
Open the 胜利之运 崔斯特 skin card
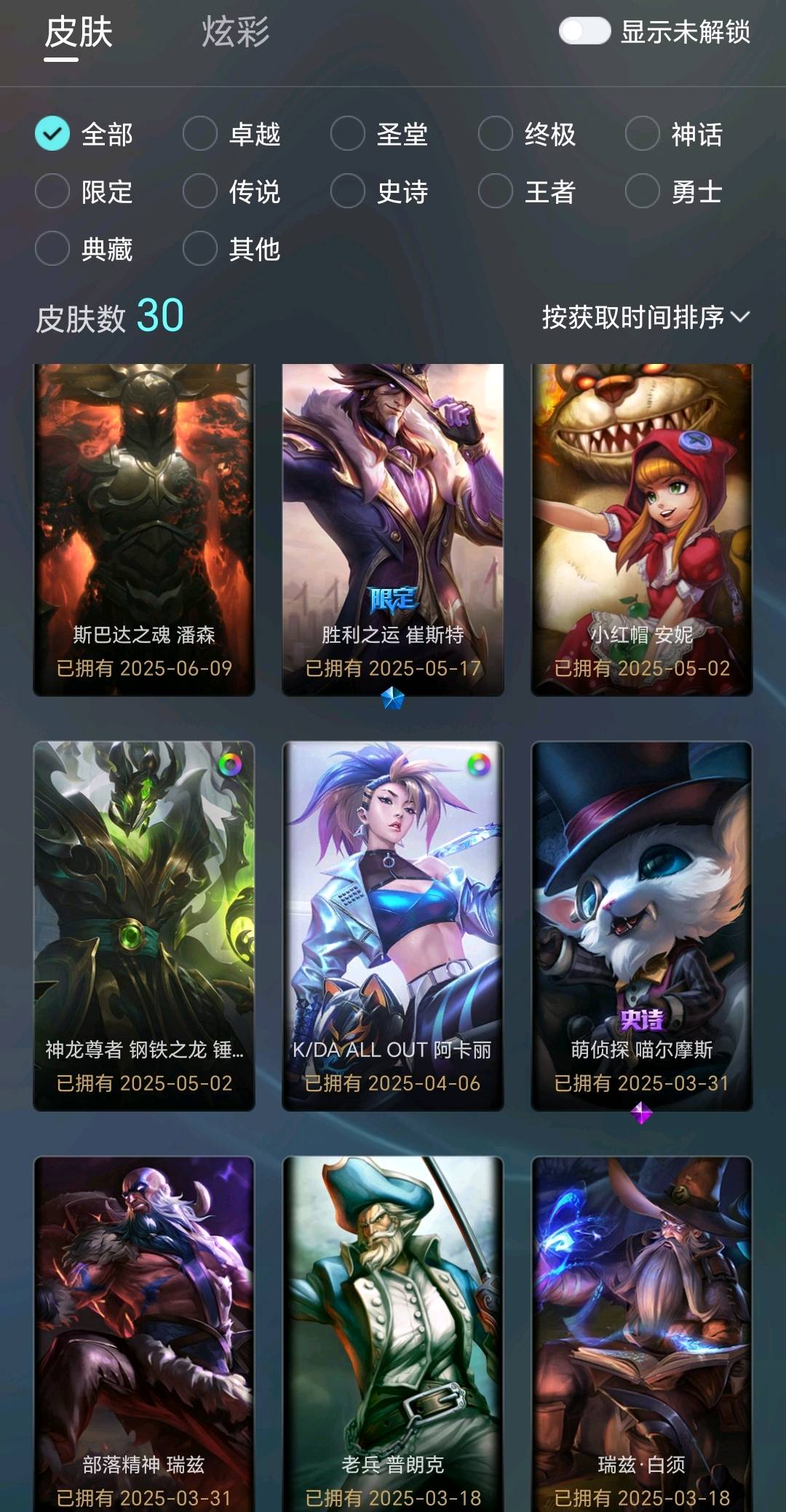[x=393, y=530]
